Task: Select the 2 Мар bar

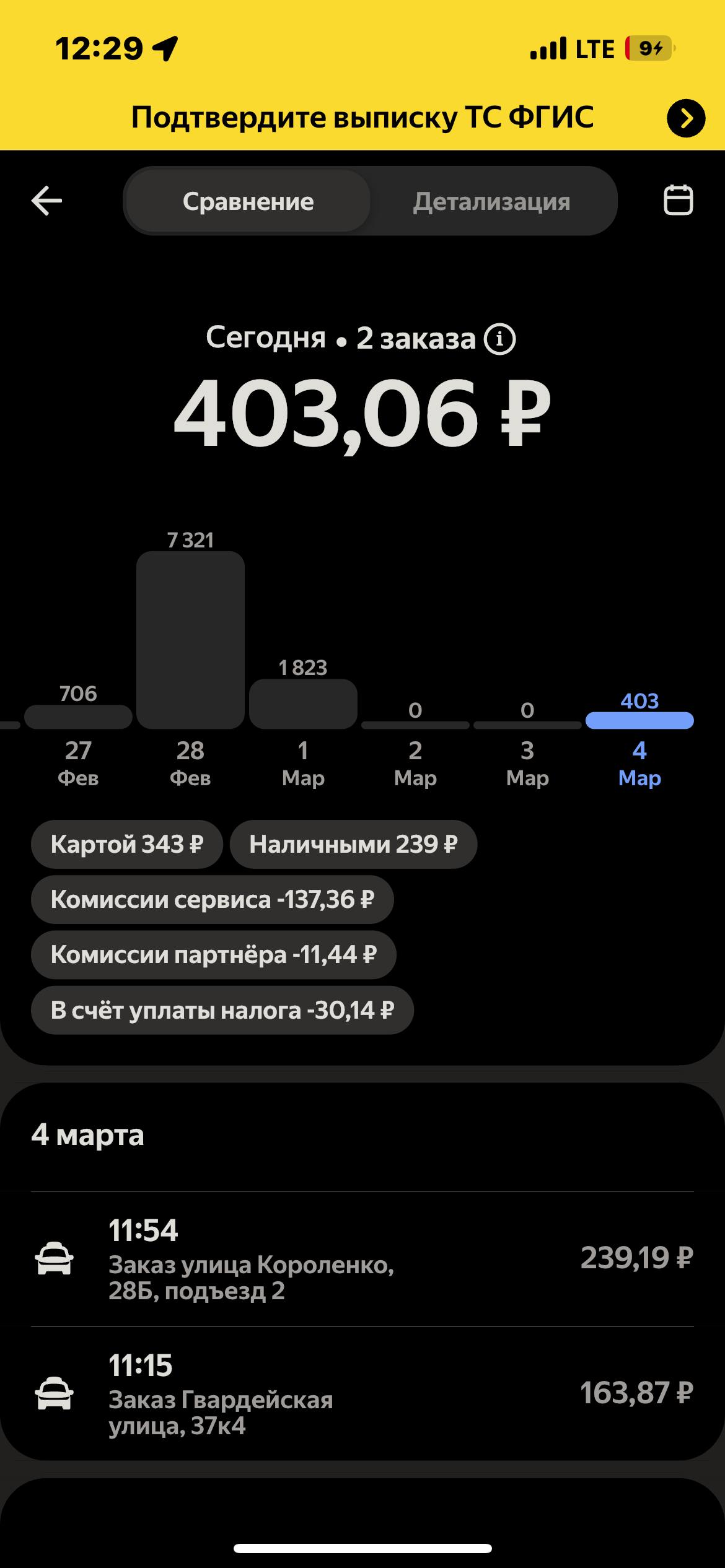Action: tap(415, 725)
